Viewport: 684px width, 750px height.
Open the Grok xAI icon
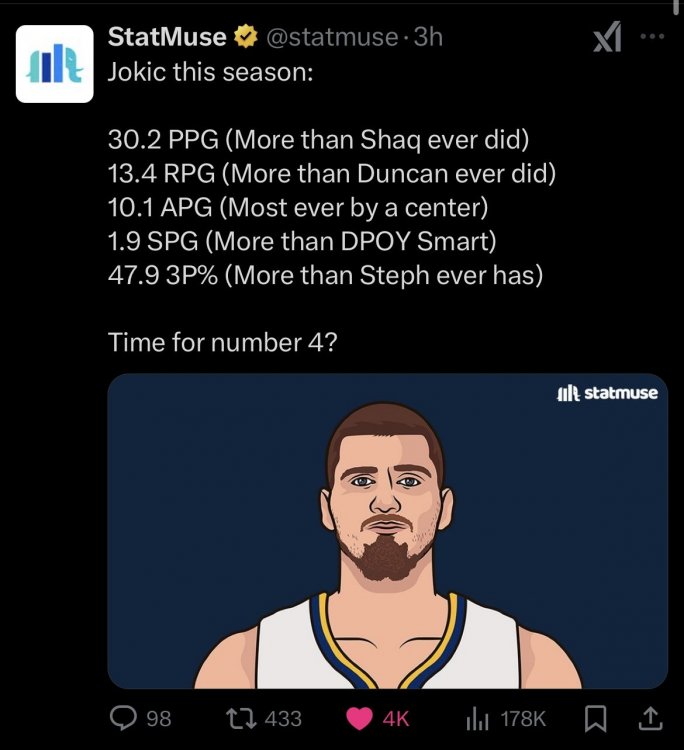607,38
